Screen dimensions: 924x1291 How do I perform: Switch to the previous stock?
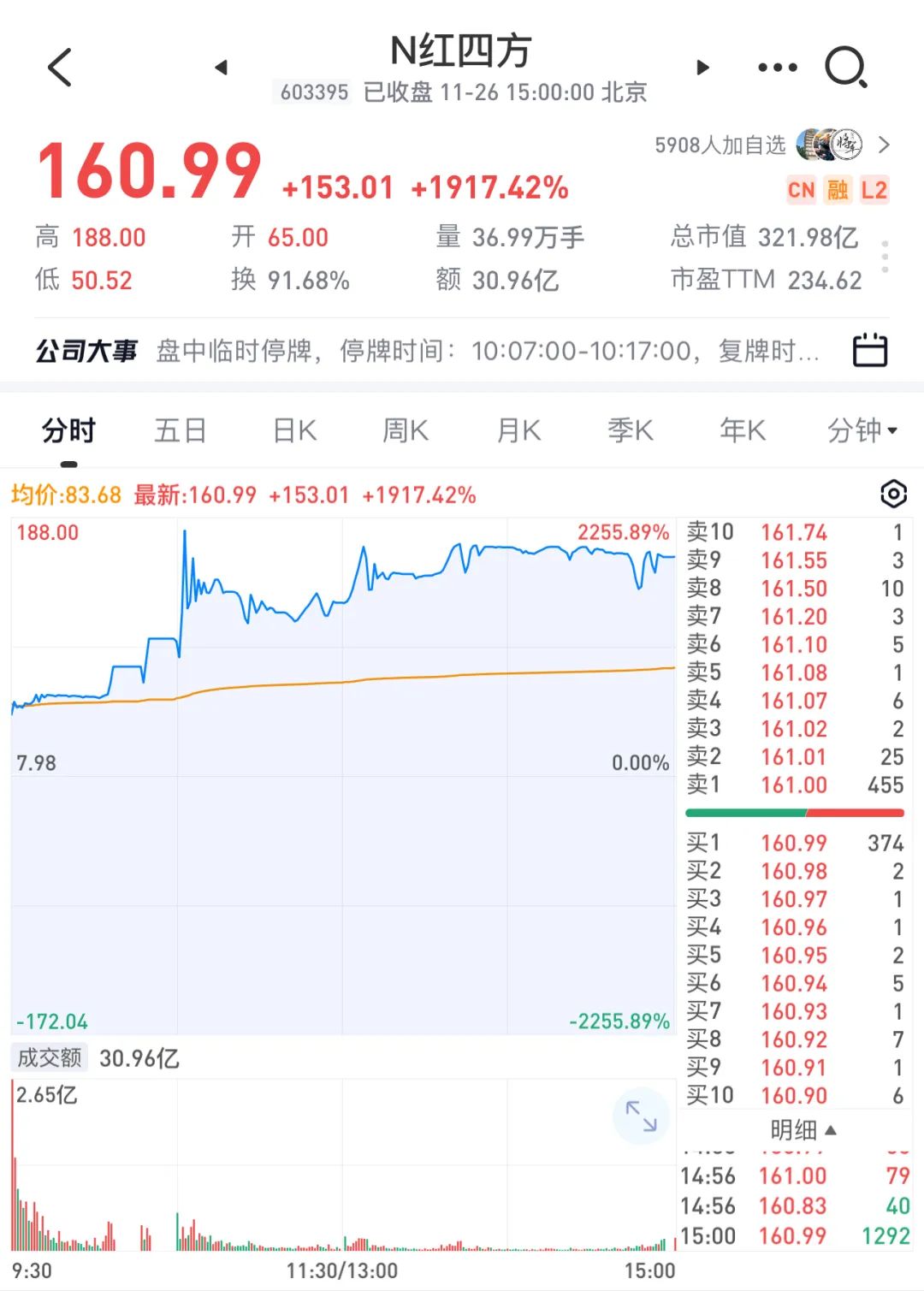pos(222,67)
